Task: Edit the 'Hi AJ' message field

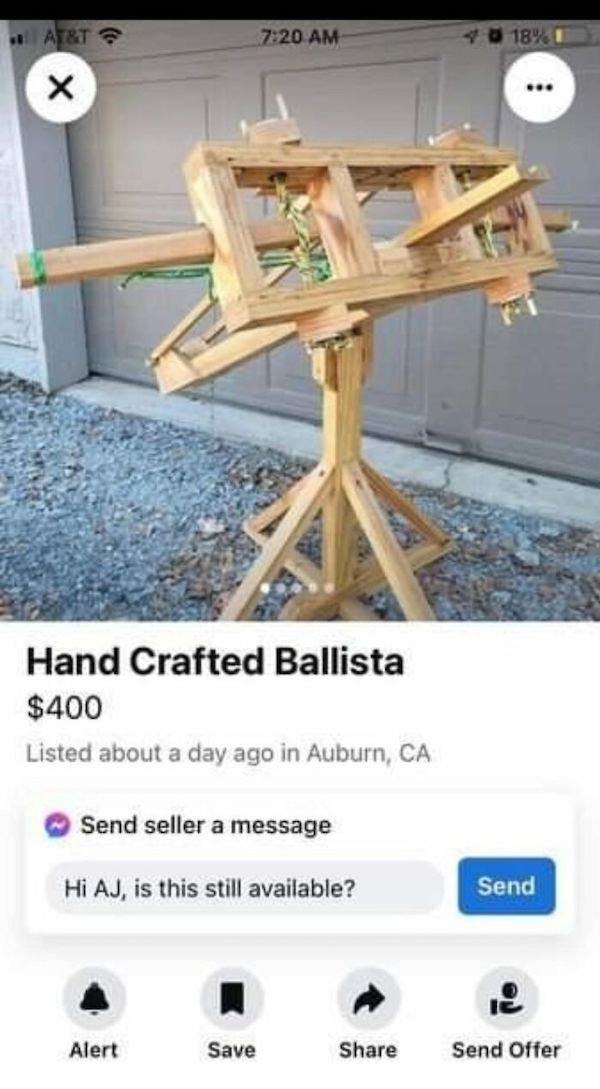Action: pos(244,887)
